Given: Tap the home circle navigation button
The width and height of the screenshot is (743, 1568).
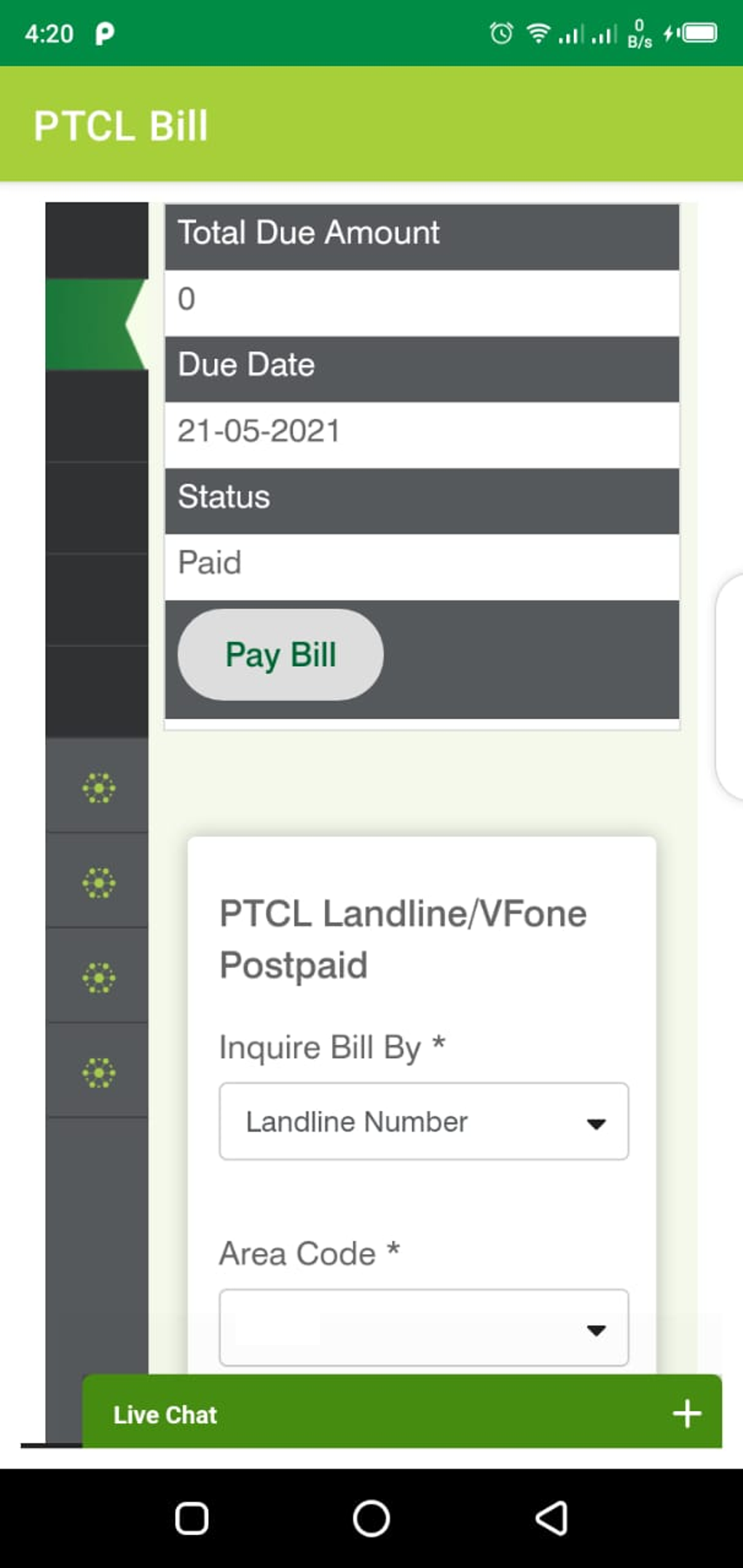Looking at the screenshot, I should coord(371,1518).
